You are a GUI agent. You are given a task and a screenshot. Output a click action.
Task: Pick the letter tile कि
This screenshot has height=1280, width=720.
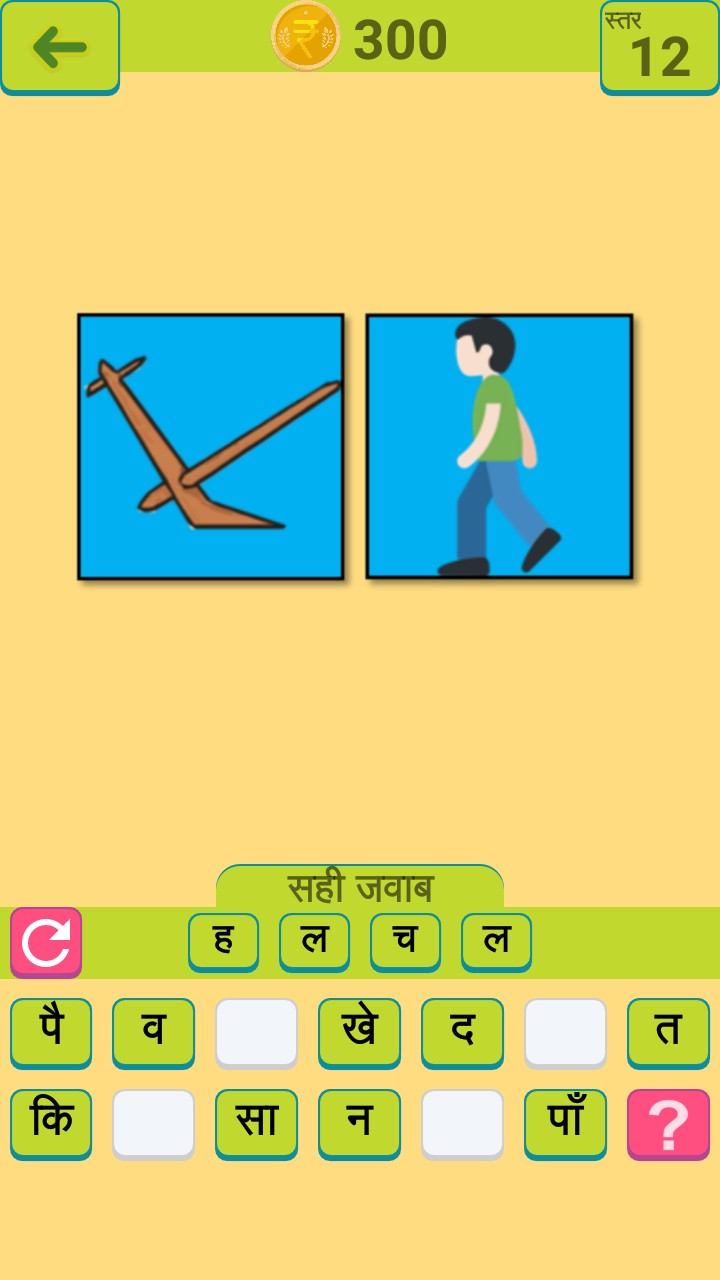click(51, 1123)
